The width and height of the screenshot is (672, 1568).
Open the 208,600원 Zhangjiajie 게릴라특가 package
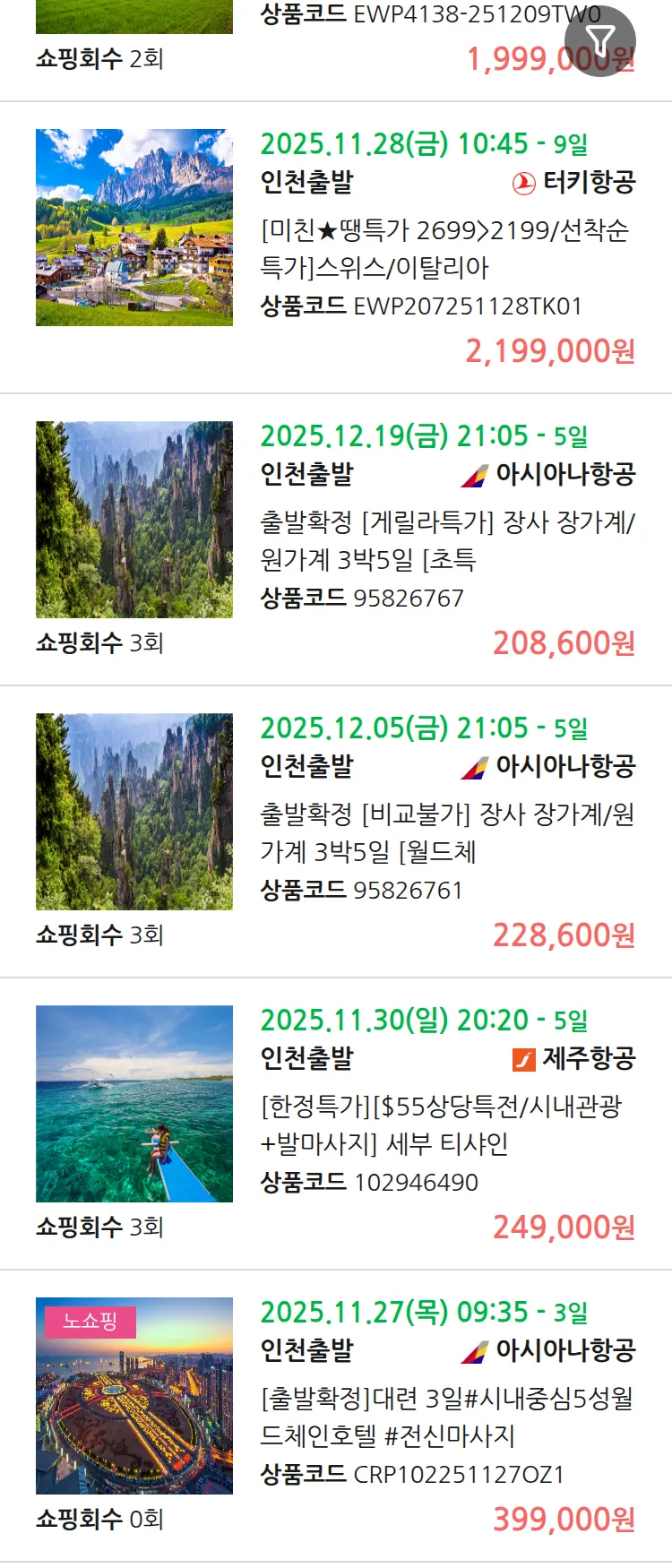pos(445,540)
